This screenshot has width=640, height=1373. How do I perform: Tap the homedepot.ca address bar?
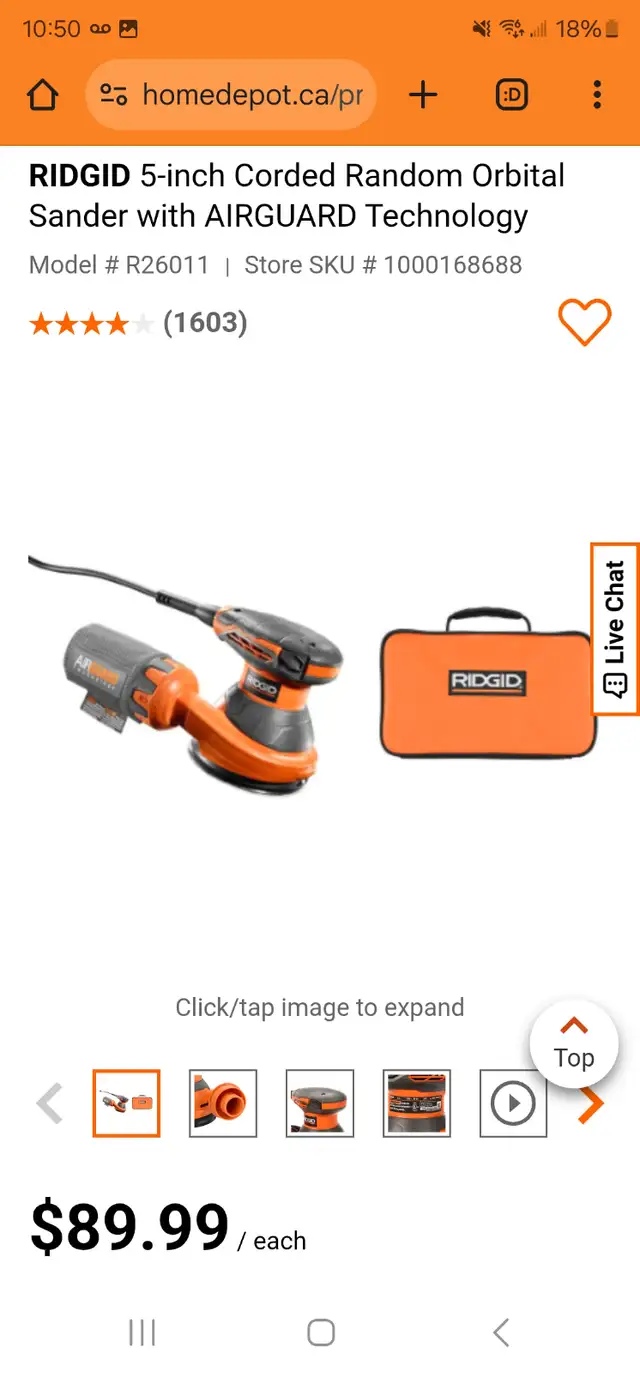pos(232,95)
